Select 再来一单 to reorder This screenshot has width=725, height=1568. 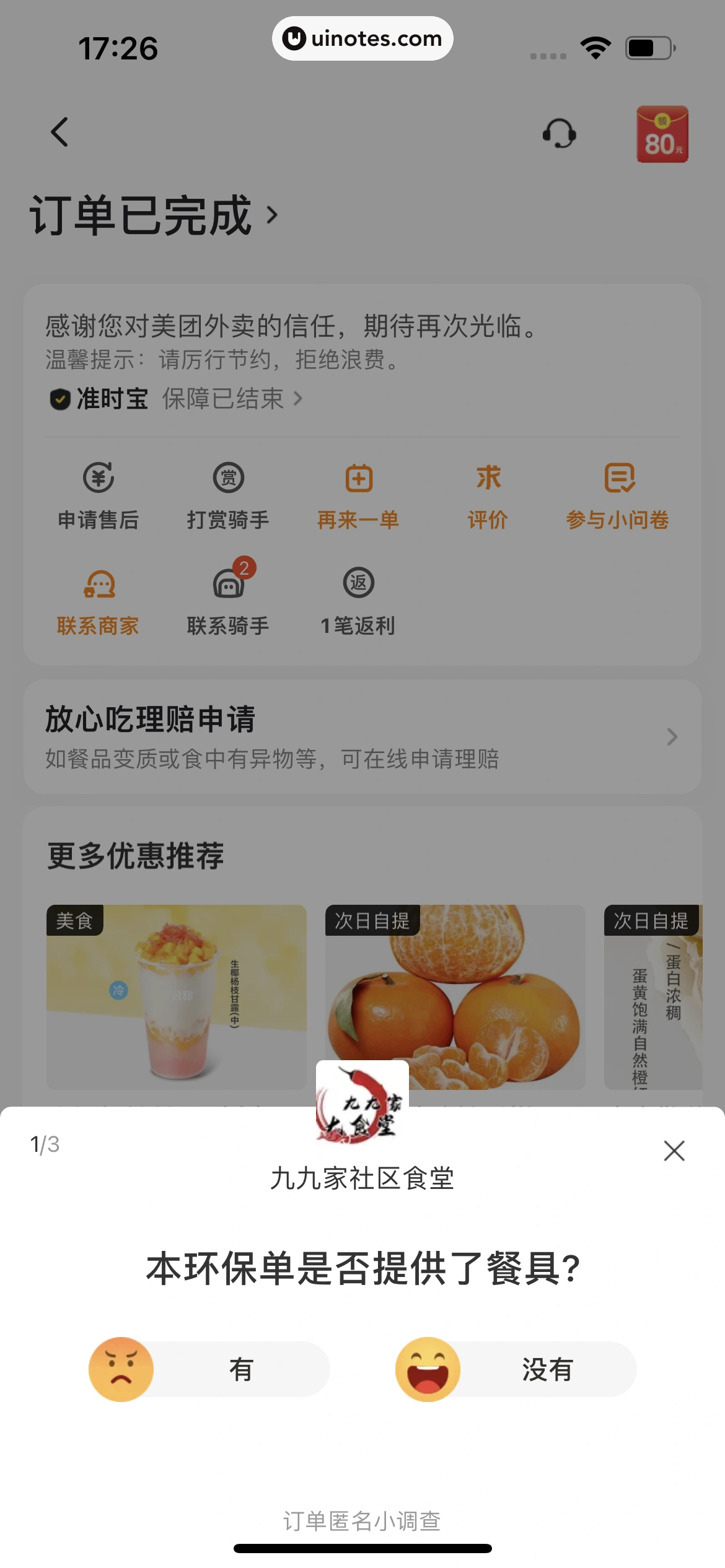[x=358, y=495]
